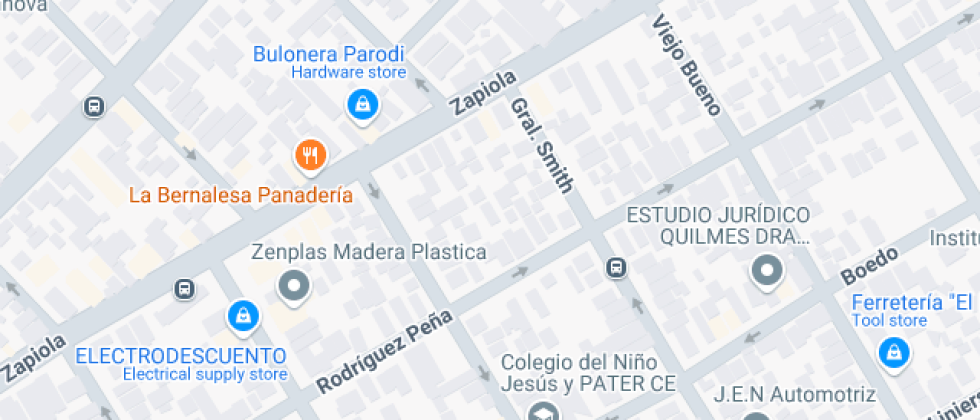Tap the bus stop on Gral. Smith
Viewport: 980px width, 420px height.
coord(616,267)
